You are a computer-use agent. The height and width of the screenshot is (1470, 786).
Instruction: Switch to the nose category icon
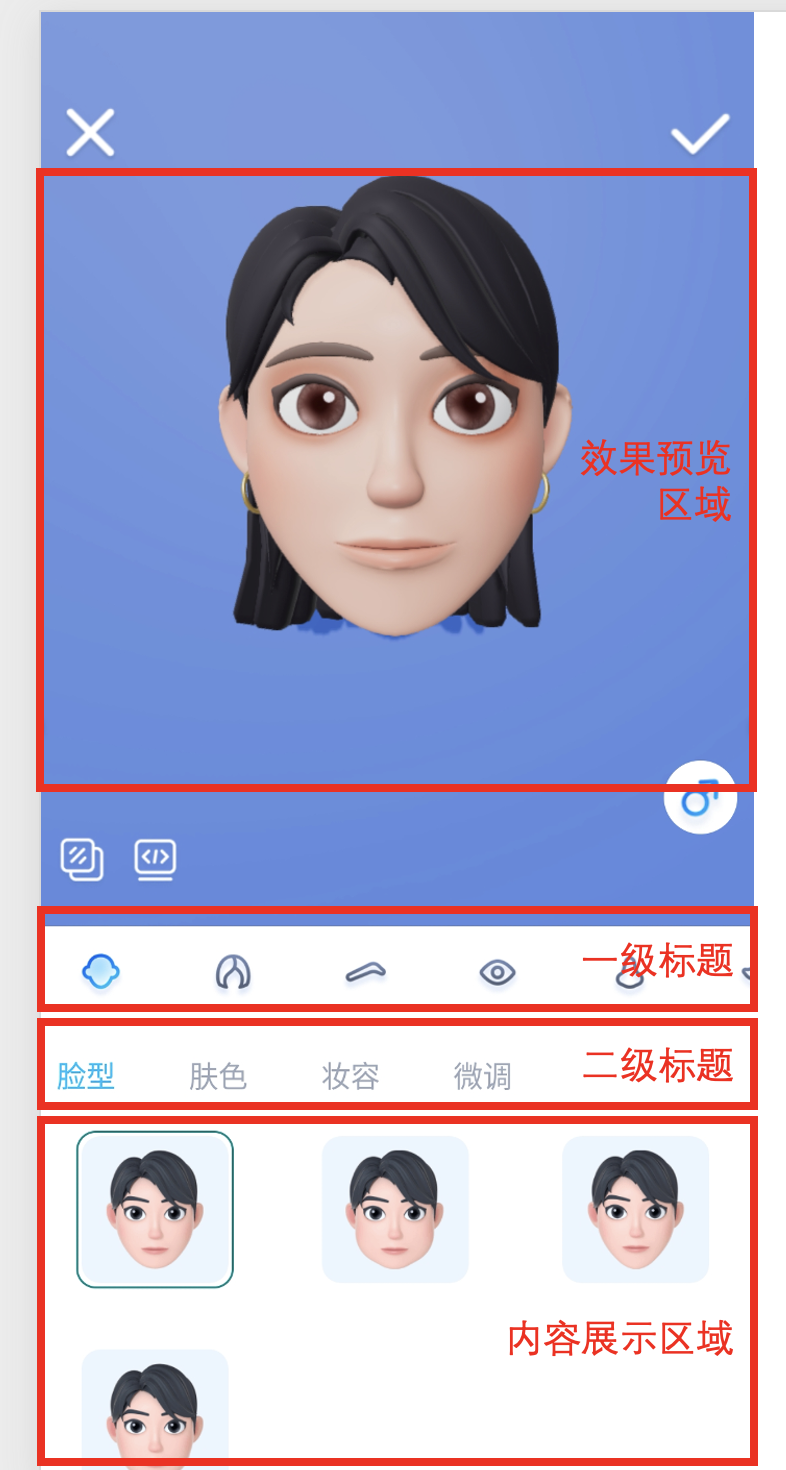(x=629, y=976)
